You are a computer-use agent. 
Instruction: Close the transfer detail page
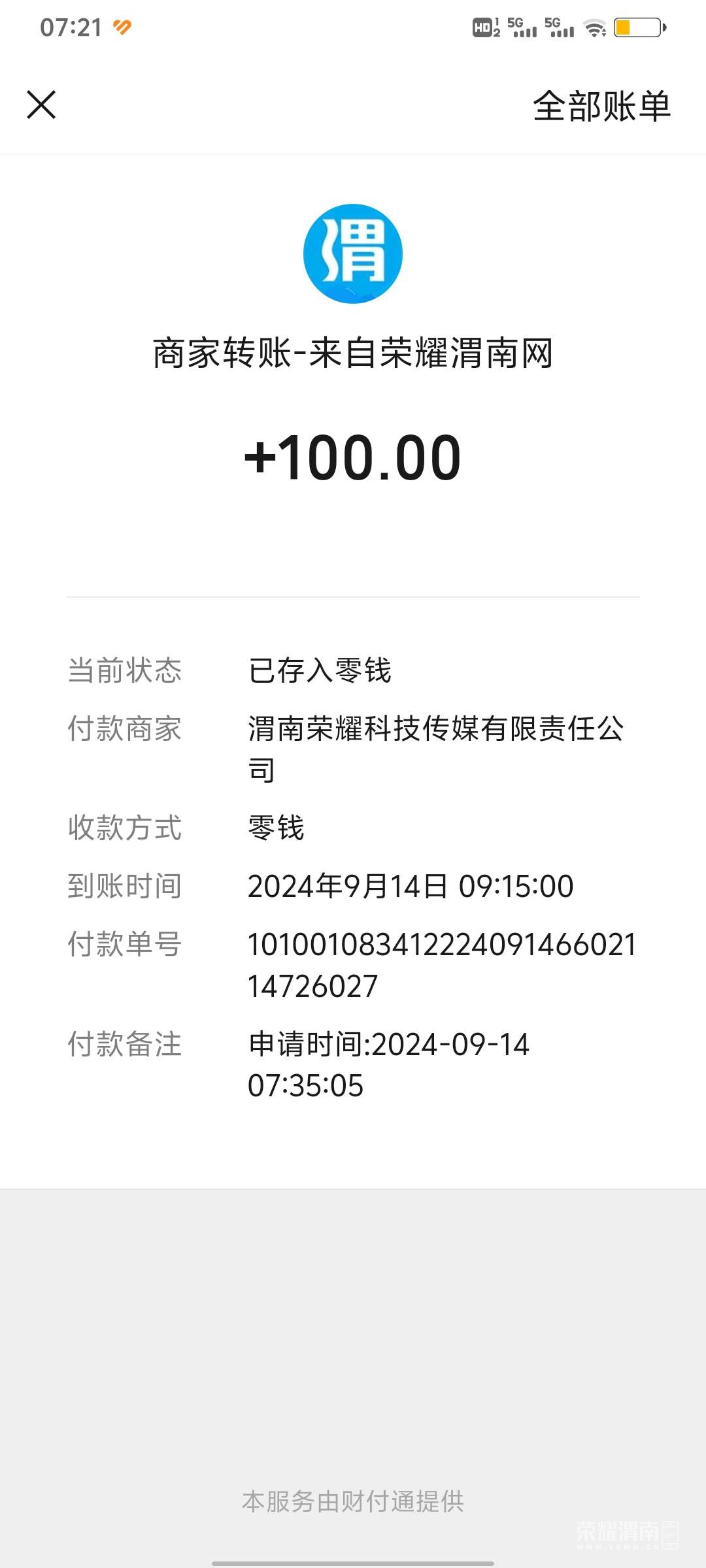click(x=41, y=105)
